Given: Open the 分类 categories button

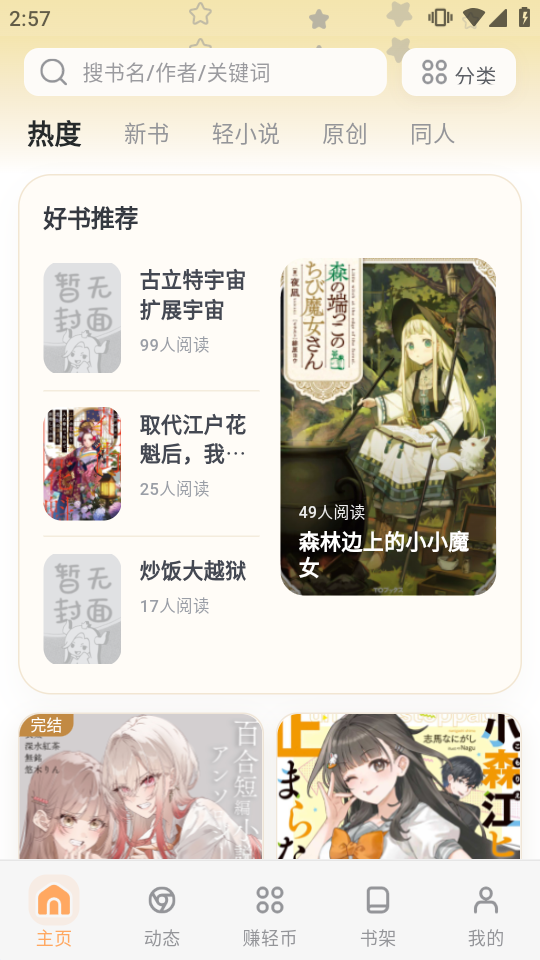Looking at the screenshot, I should coord(459,72).
